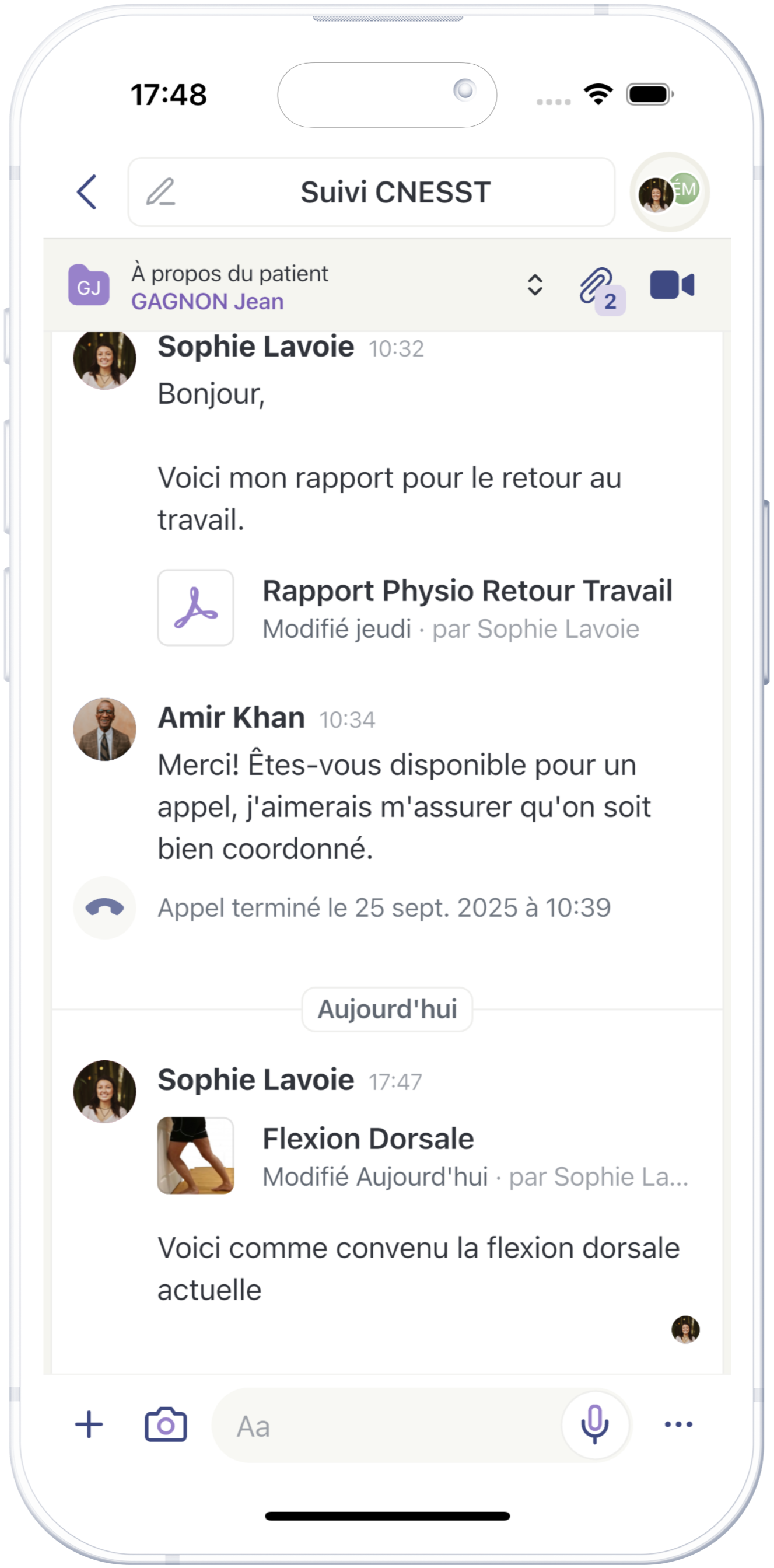Viewport: 774px width, 1568px height.
Task: Open the more options menu
Action: tap(678, 1425)
